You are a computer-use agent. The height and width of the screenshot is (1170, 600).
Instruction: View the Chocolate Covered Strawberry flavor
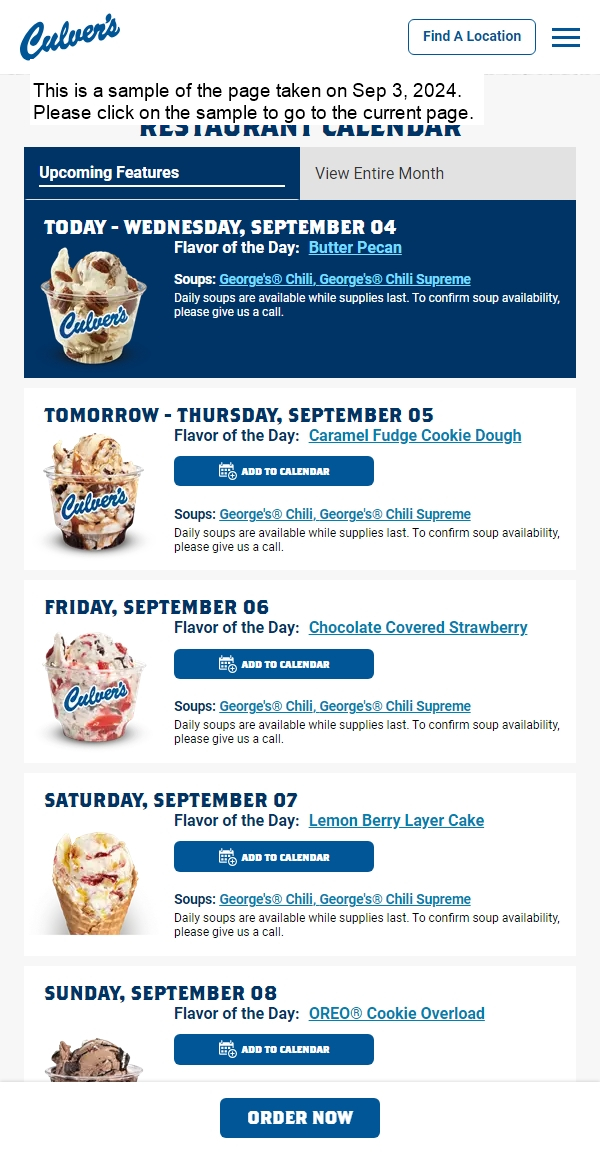coord(417,627)
